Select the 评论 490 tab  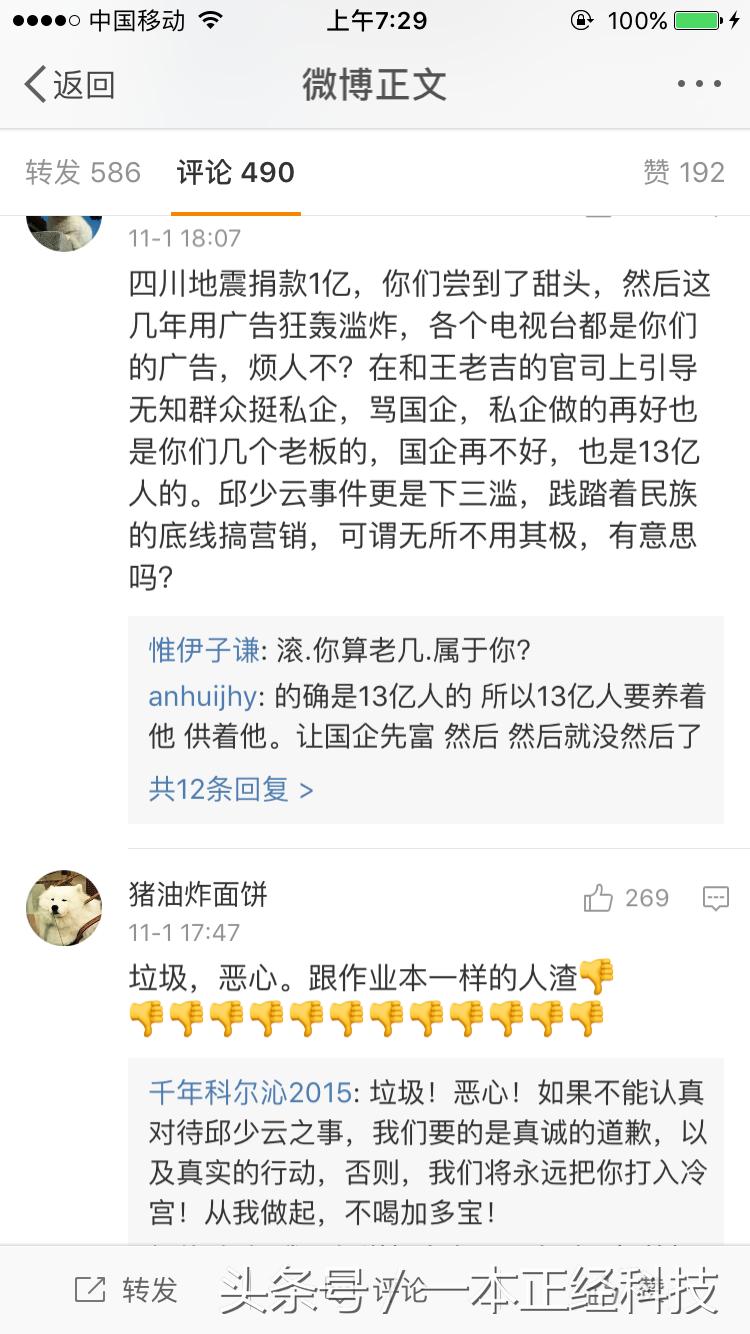click(235, 172)
